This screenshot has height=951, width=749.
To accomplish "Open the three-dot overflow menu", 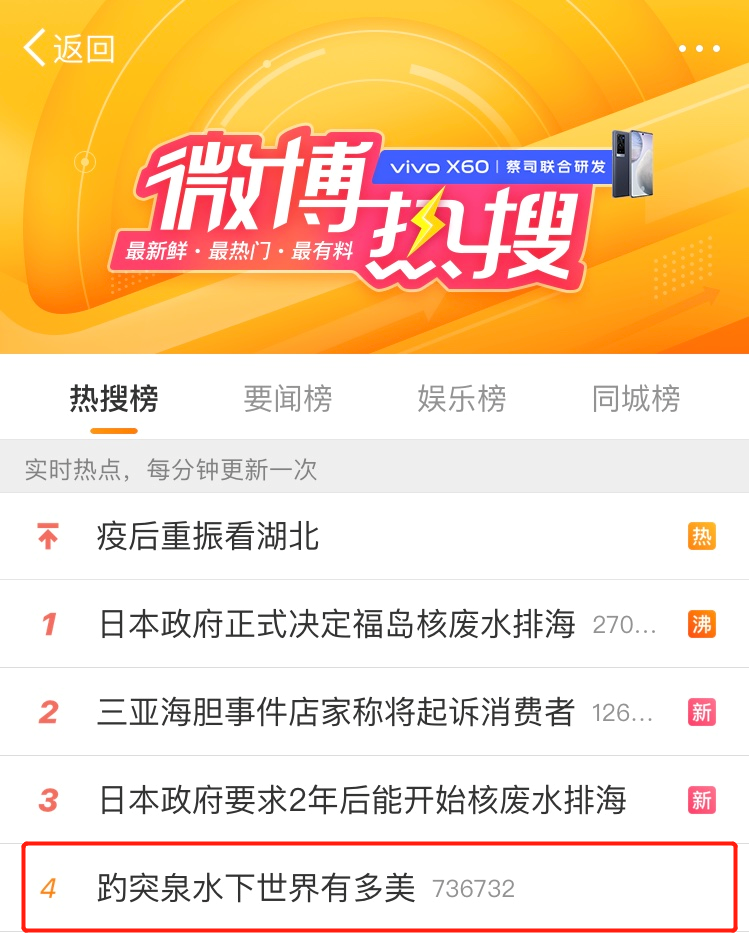I will click(699, 49).
